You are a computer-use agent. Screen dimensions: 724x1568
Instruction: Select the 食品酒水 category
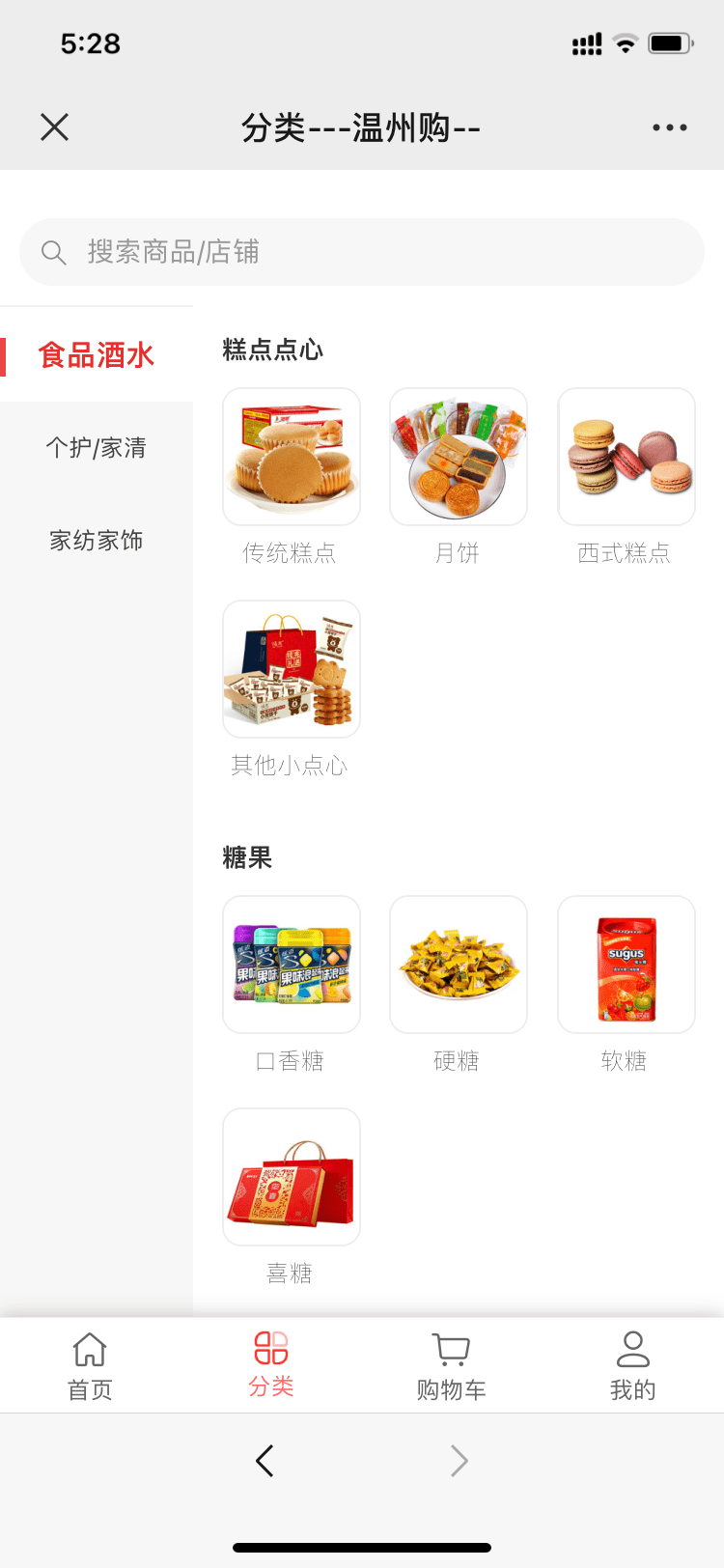[97, 355]
